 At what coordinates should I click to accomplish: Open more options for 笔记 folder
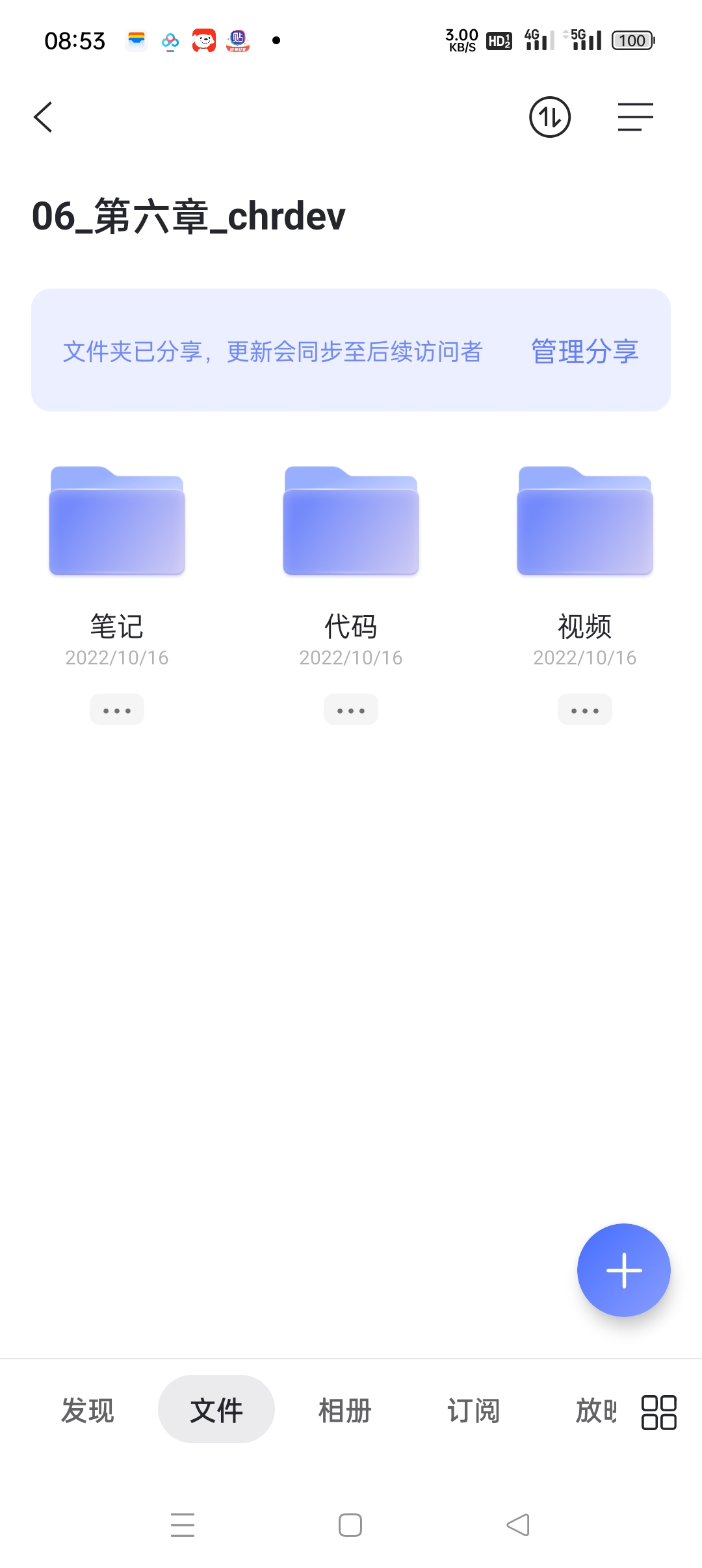click(x=117, y=710)
